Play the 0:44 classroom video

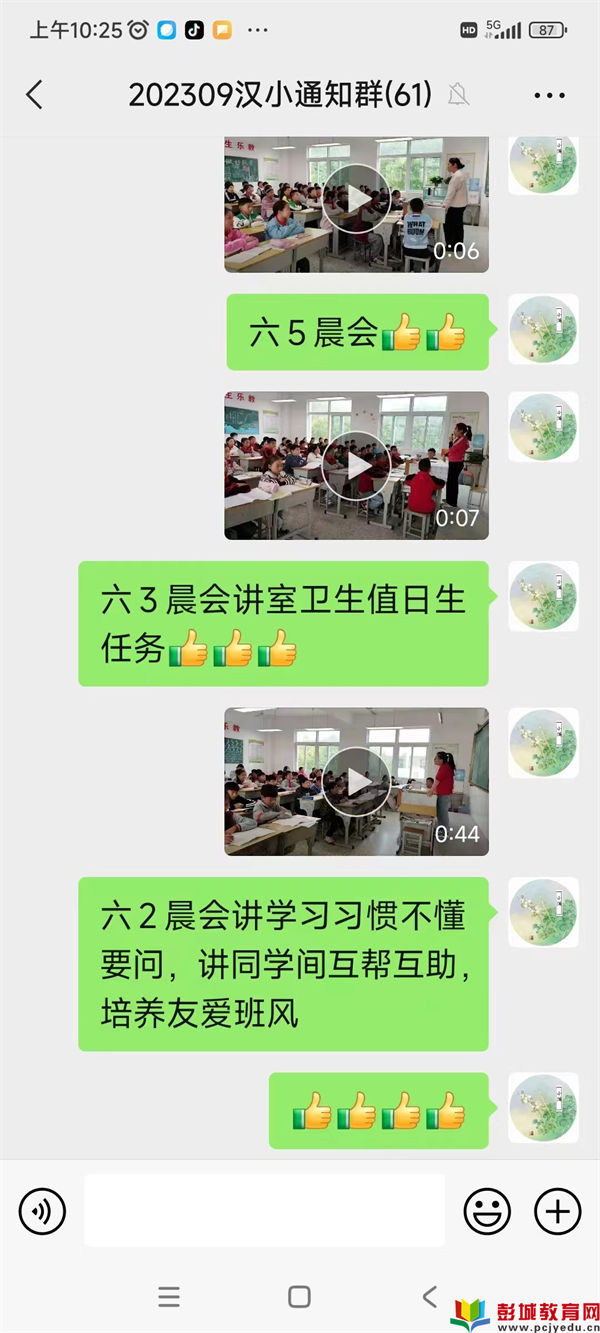(356, 781)
